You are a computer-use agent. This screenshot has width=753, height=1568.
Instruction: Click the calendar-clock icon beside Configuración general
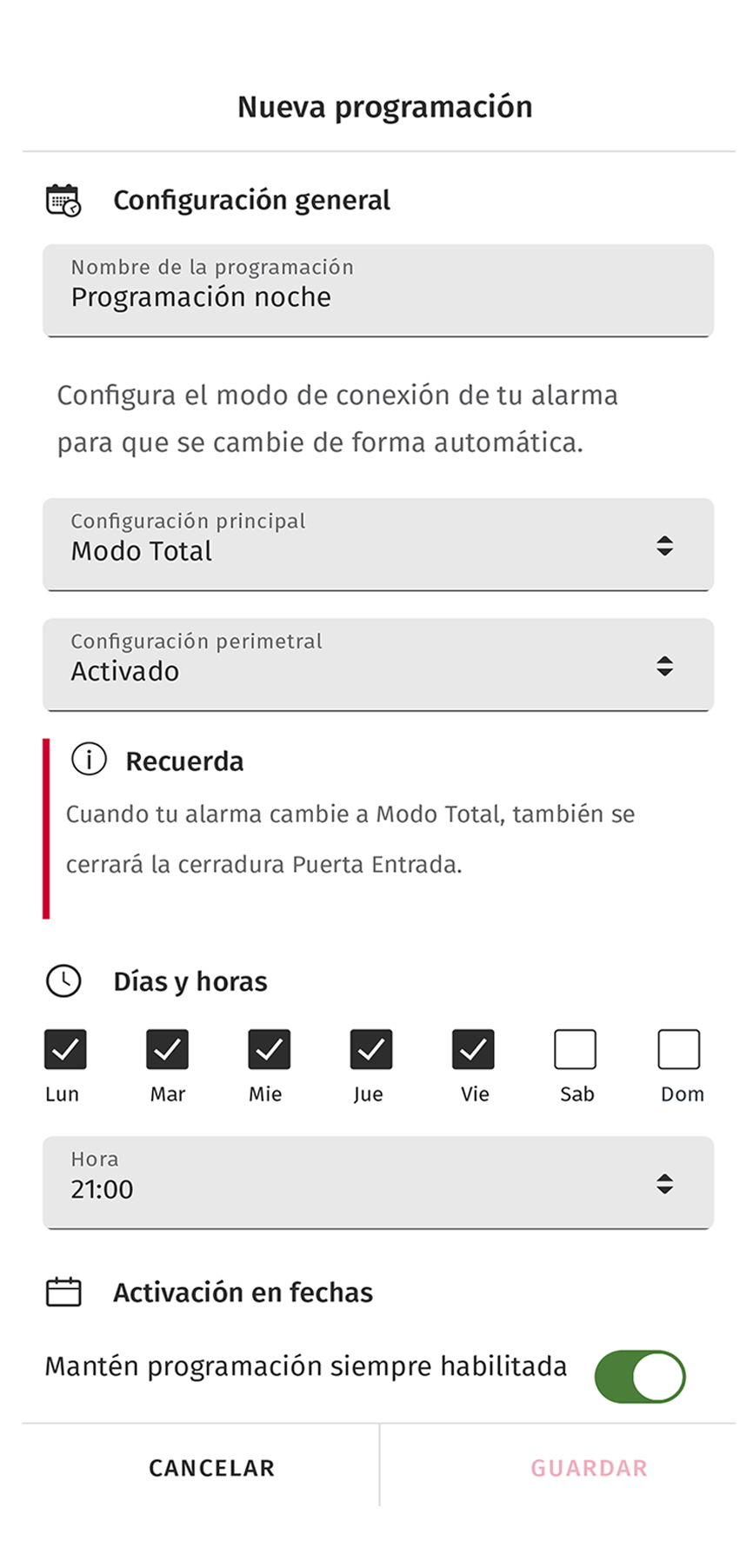(x=63, y=201)
